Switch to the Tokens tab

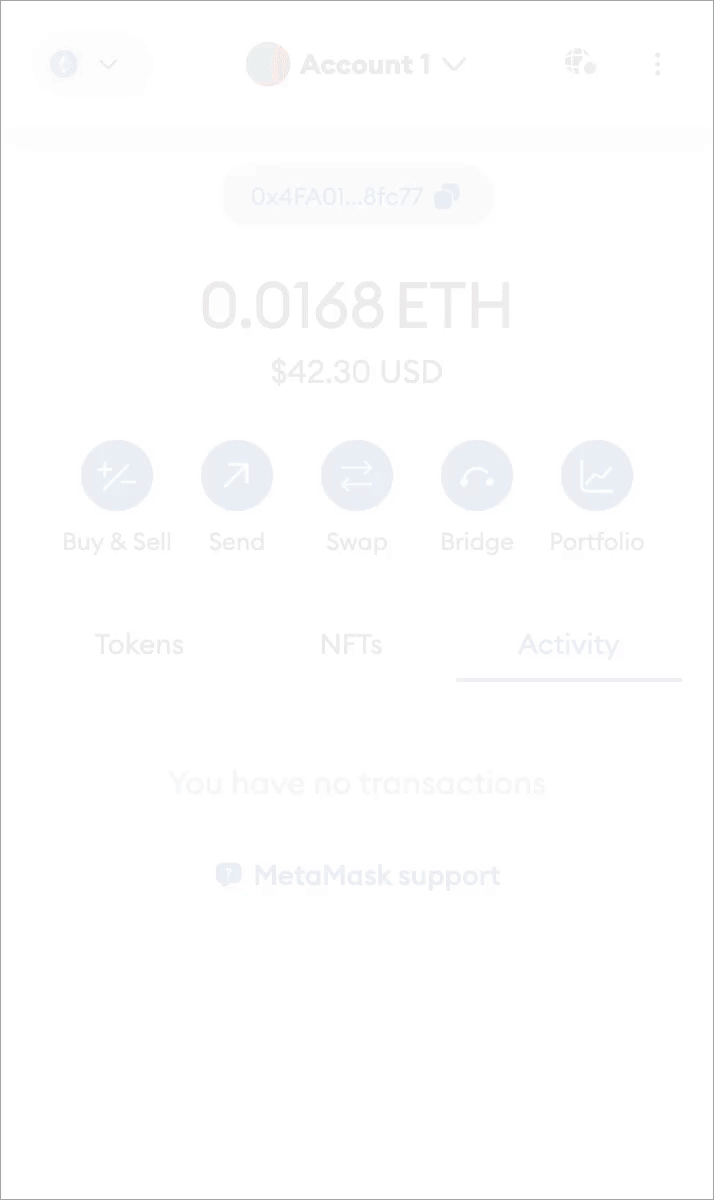tap(139, 645)
